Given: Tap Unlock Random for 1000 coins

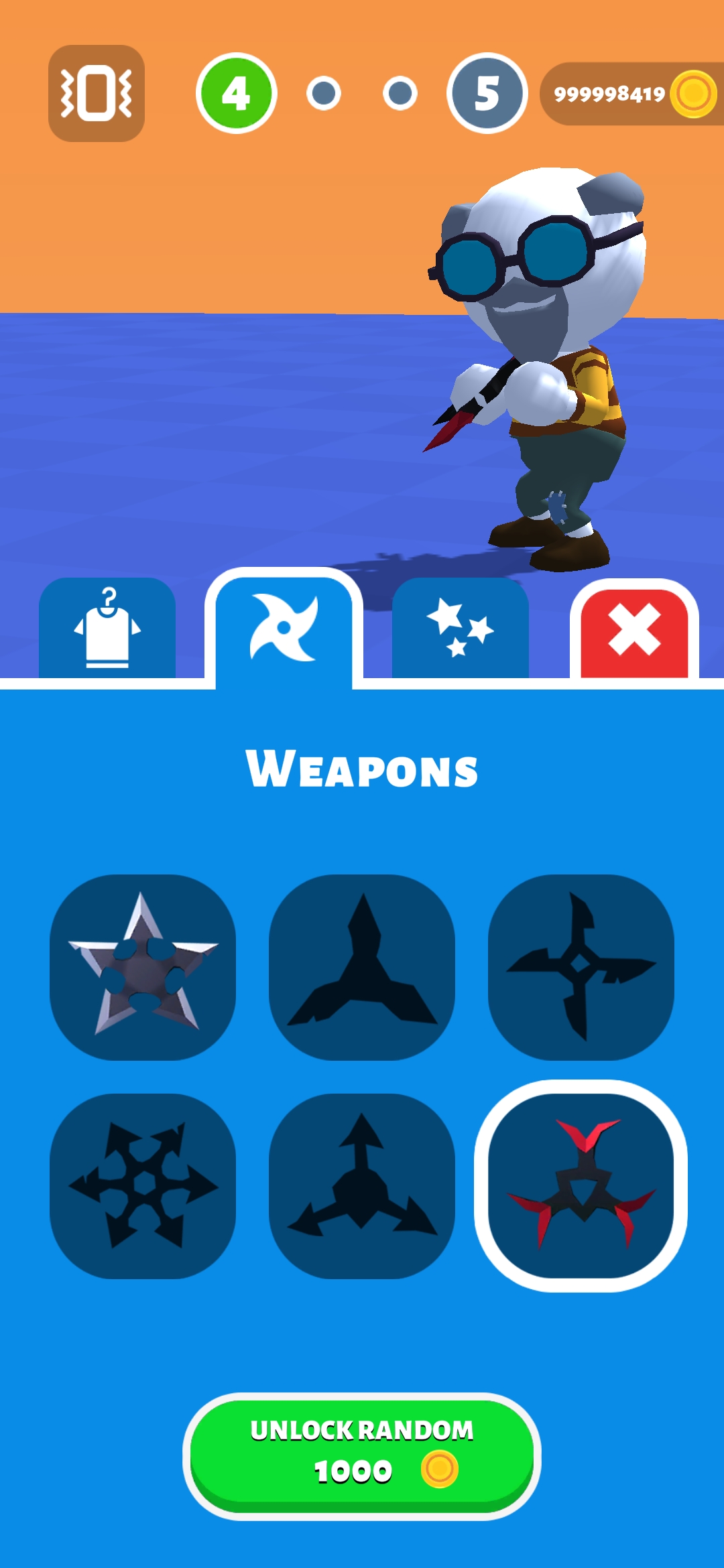Looking at the screenshot, I should (362, 1455).
